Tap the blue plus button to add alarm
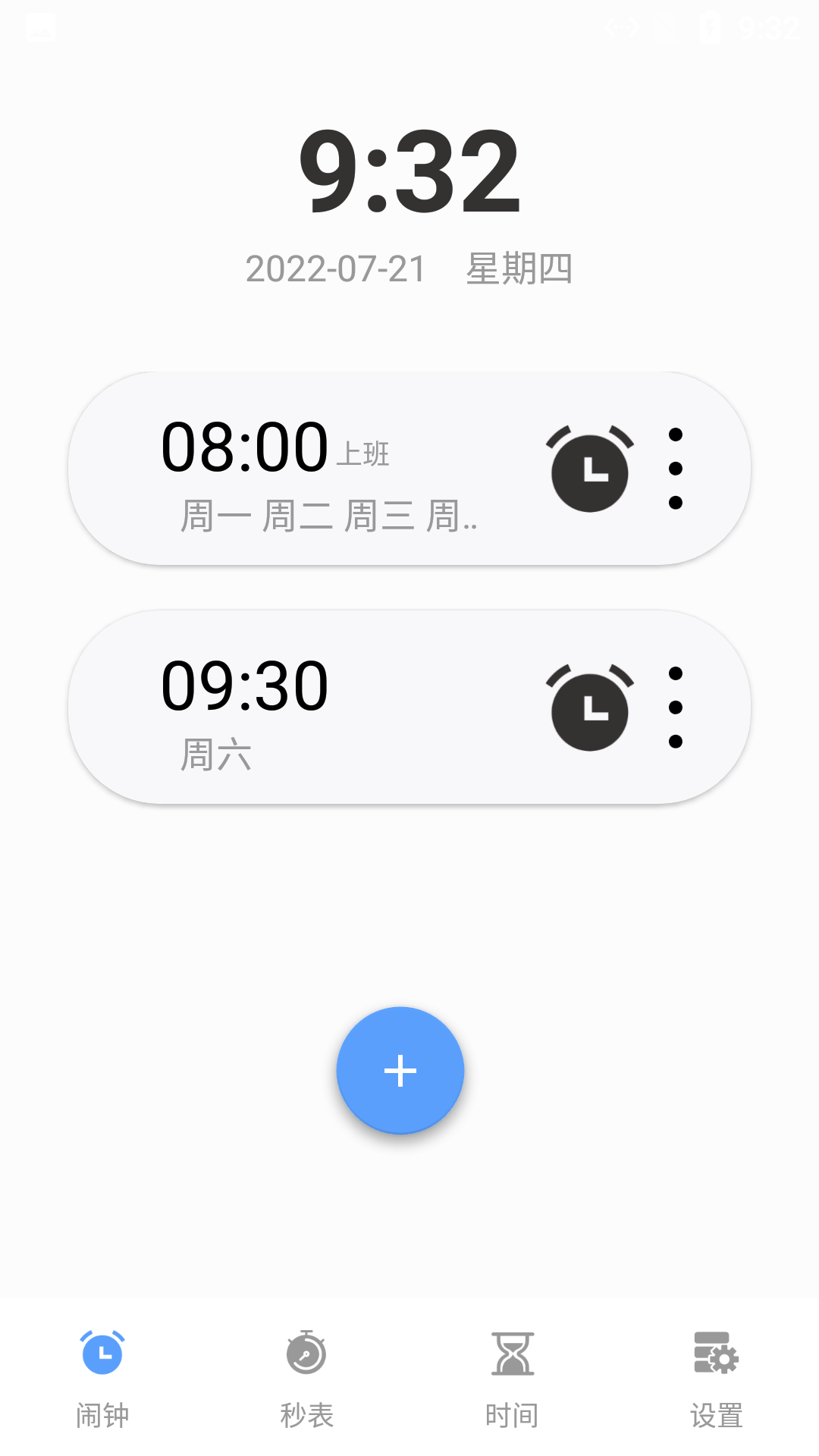This screenshot has width=819, height=1456. point(400,1069)
